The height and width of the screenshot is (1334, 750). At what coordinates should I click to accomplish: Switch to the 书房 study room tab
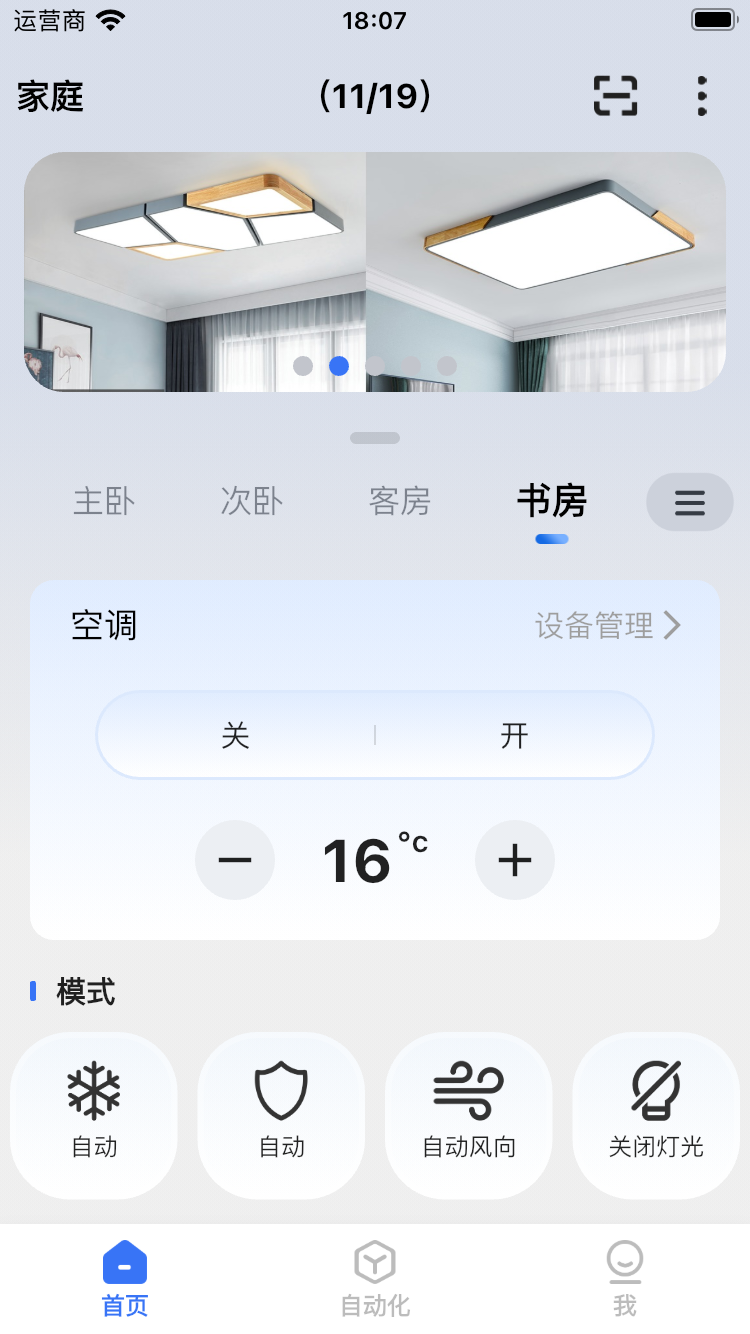tap(551, 502)
